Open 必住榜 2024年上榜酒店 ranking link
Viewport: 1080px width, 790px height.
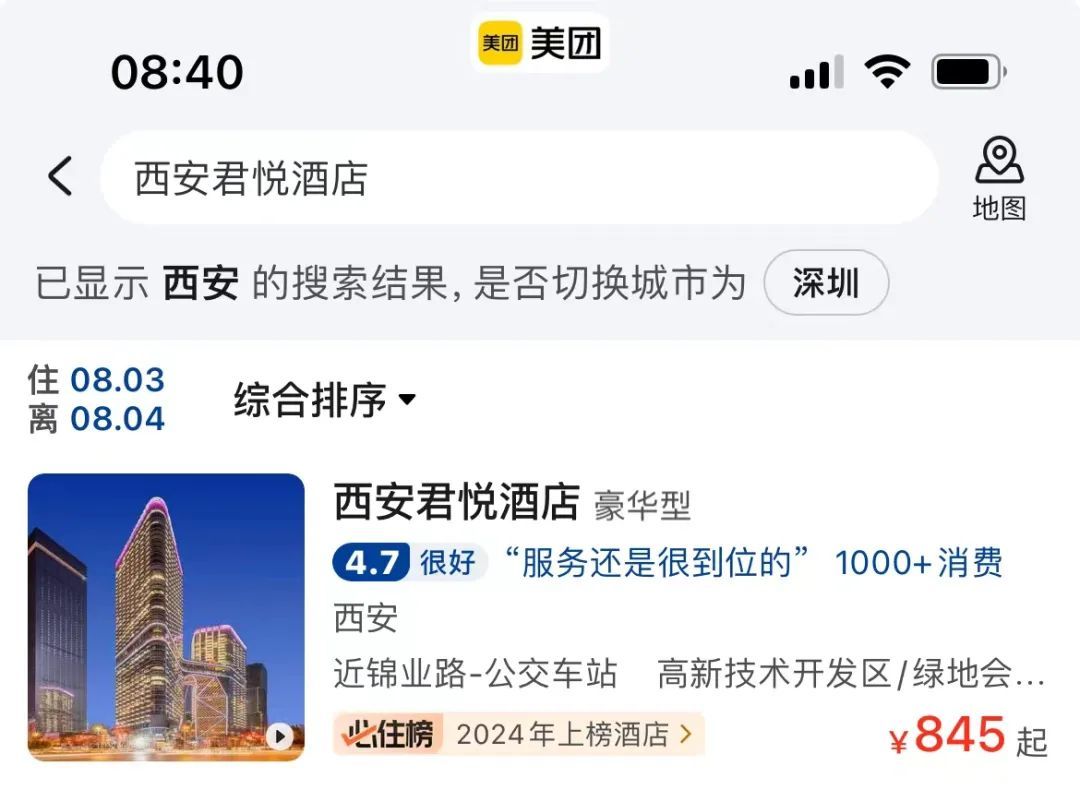[x=519, y=735]
